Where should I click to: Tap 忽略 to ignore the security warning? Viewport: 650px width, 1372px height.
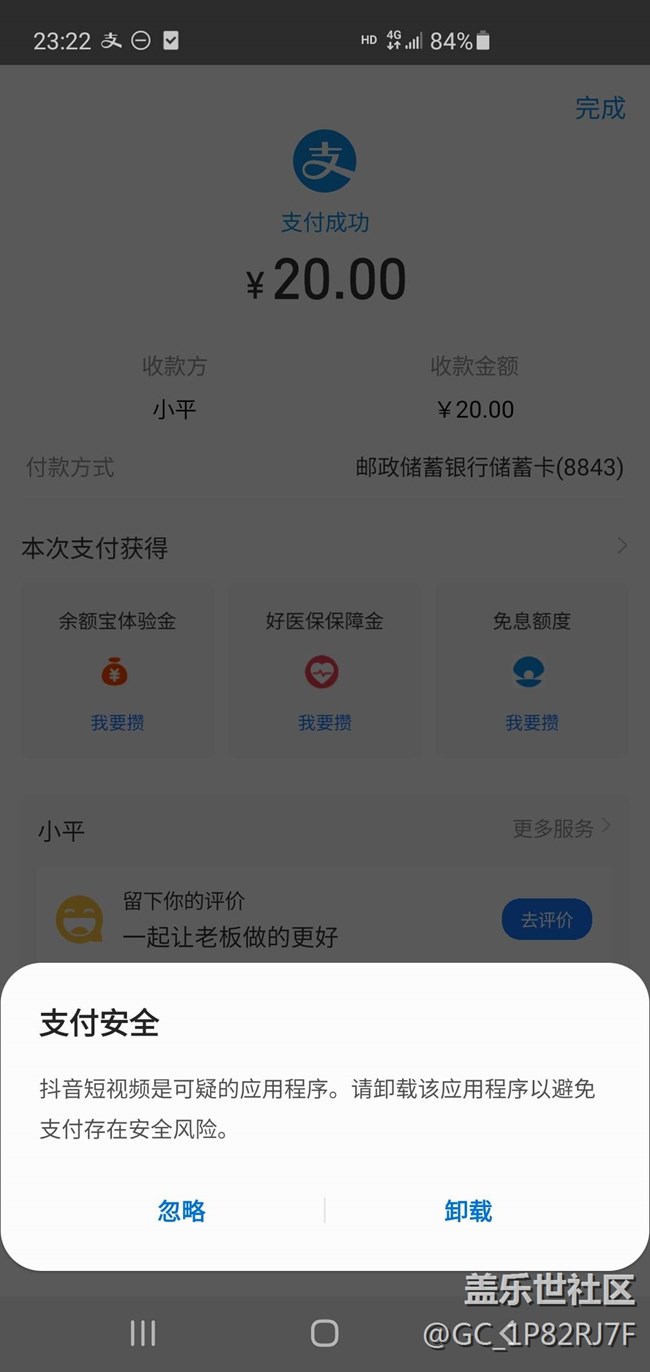pyautogui.click(x=182, y=1211)
